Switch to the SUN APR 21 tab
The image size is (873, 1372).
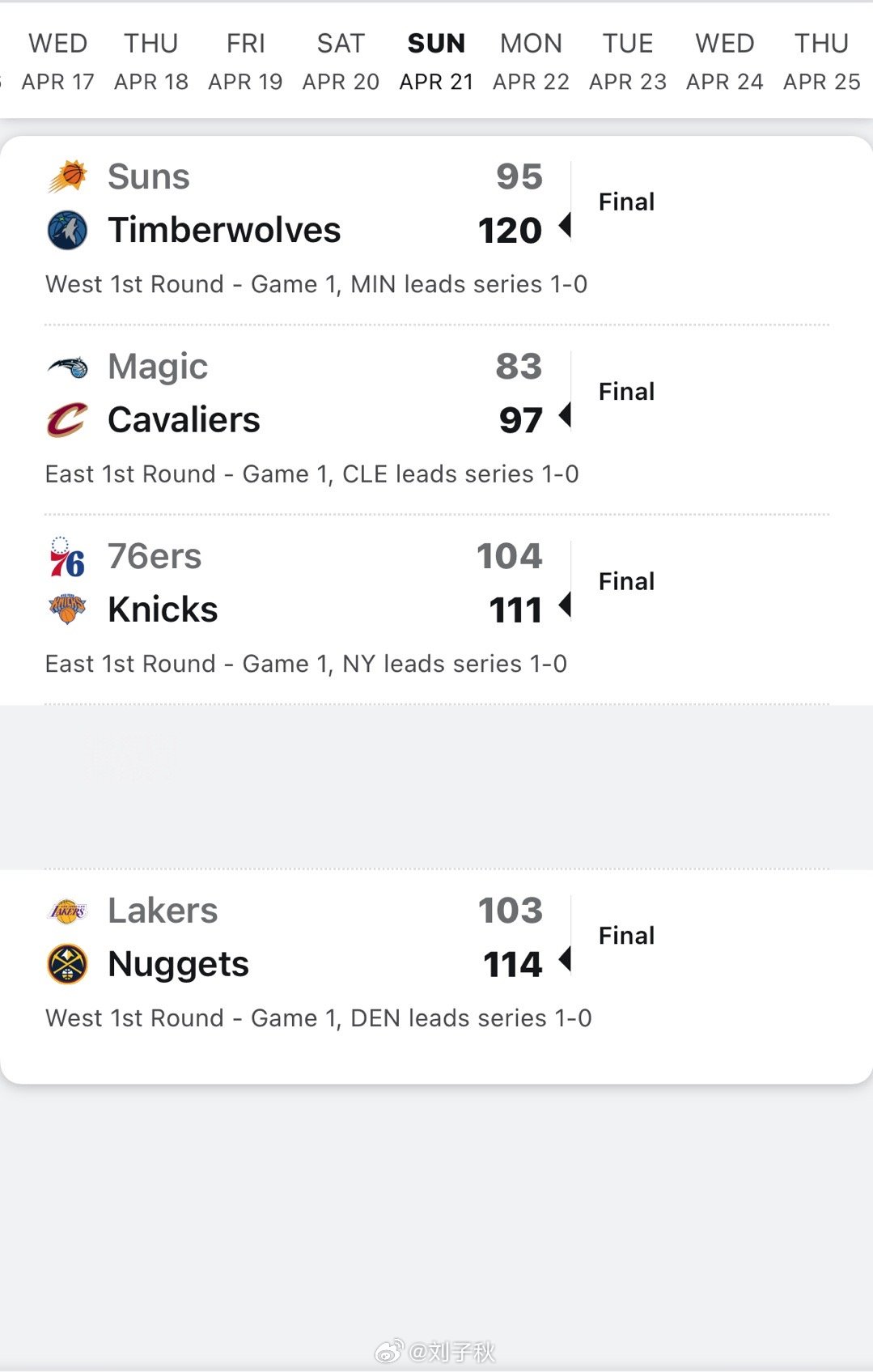(435, 59)
